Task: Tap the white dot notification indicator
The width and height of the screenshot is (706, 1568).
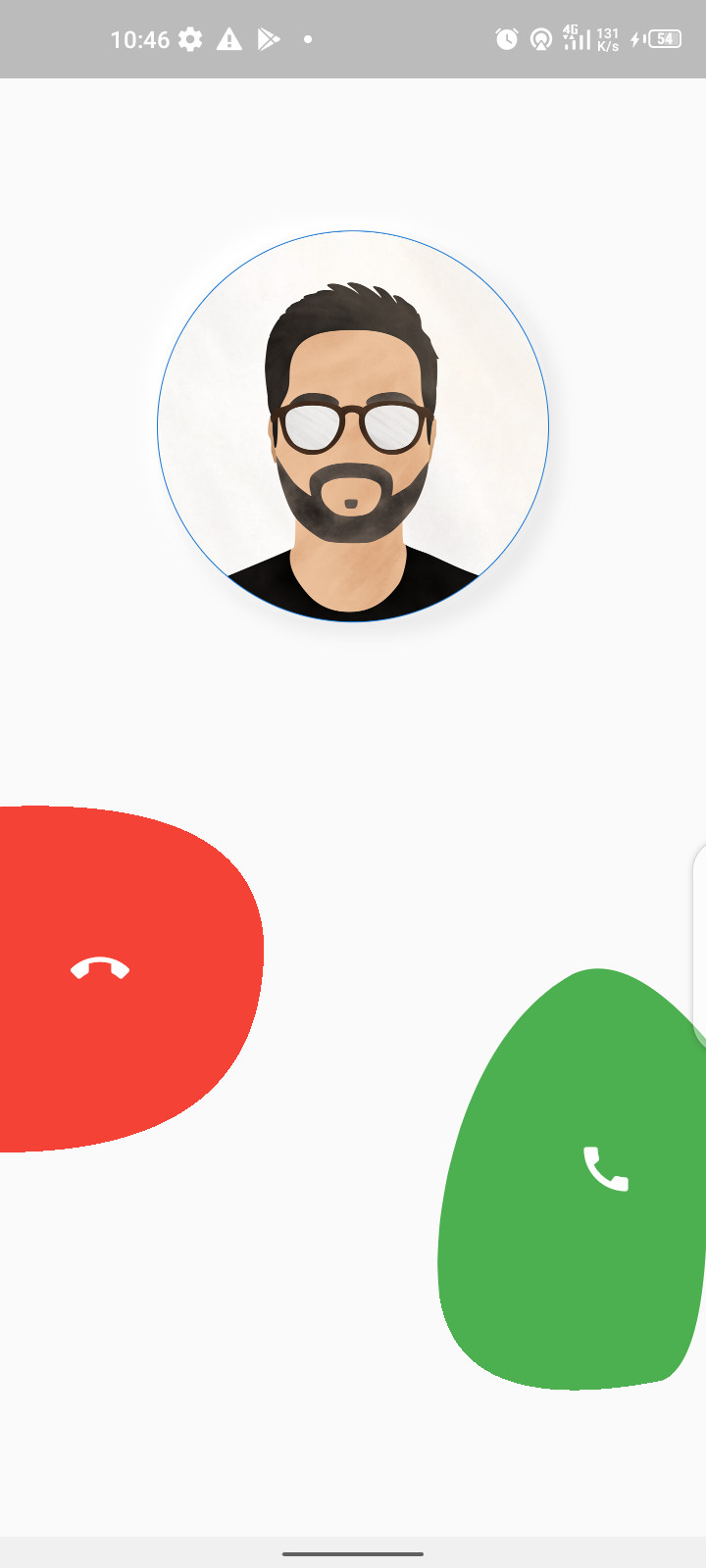Action: pyautogui.click(x=307, y=39)
